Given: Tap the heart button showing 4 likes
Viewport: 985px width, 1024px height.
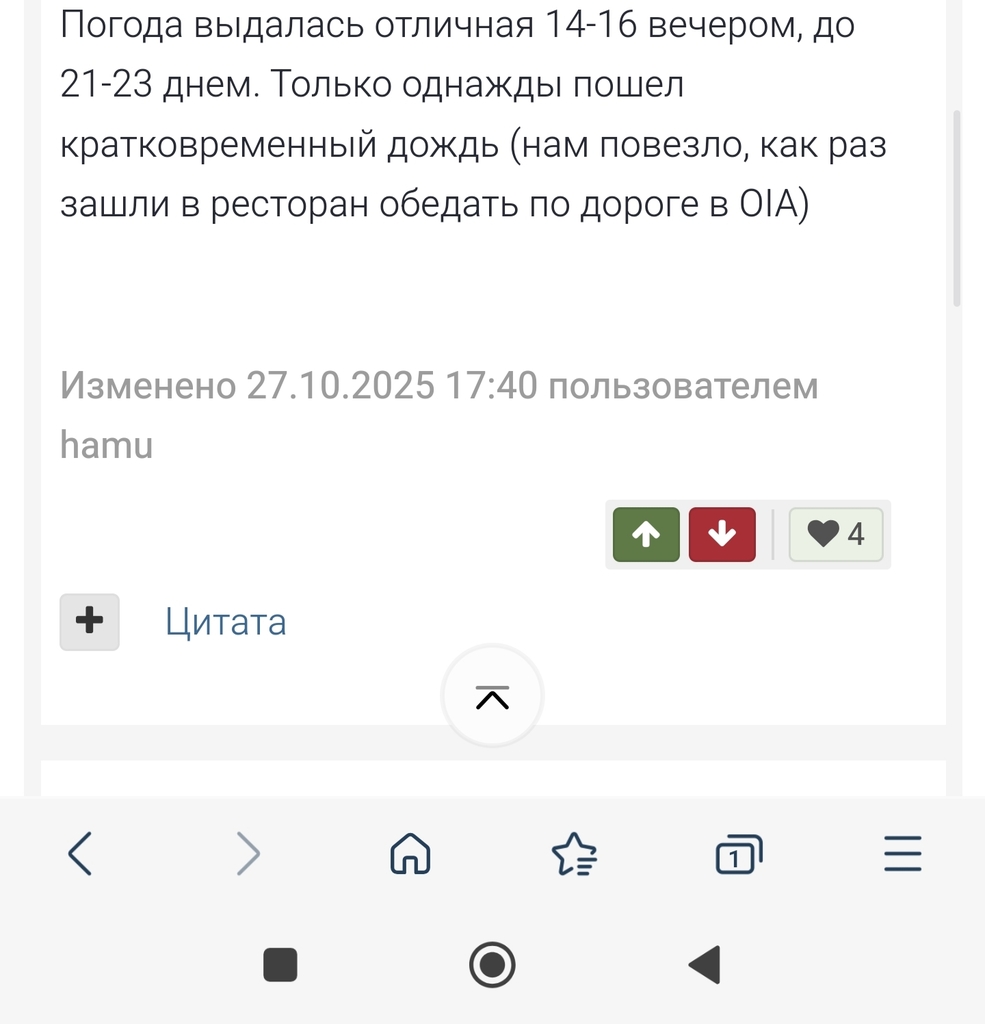Looking at the screenshot, I should click(x=836, y=535).
